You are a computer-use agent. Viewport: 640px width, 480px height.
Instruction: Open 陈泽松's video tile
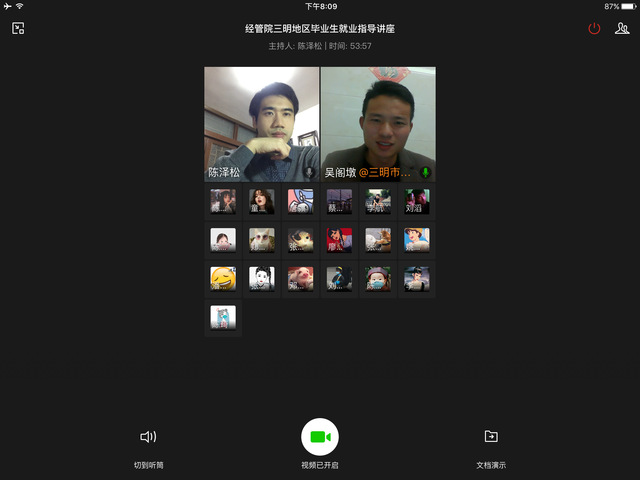tap(262, 124)
